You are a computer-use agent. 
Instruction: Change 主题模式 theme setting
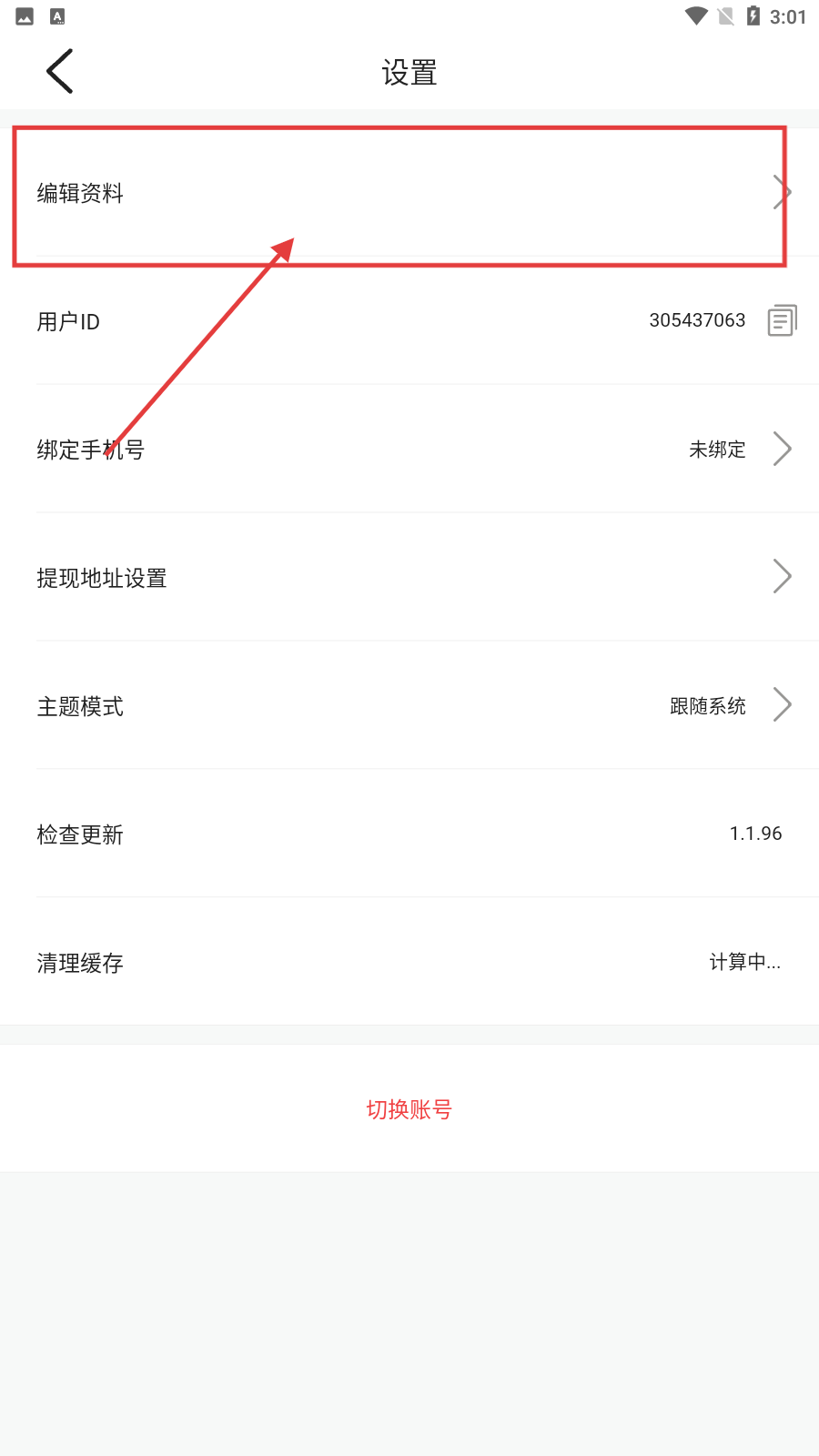click(x=409, y=706)
